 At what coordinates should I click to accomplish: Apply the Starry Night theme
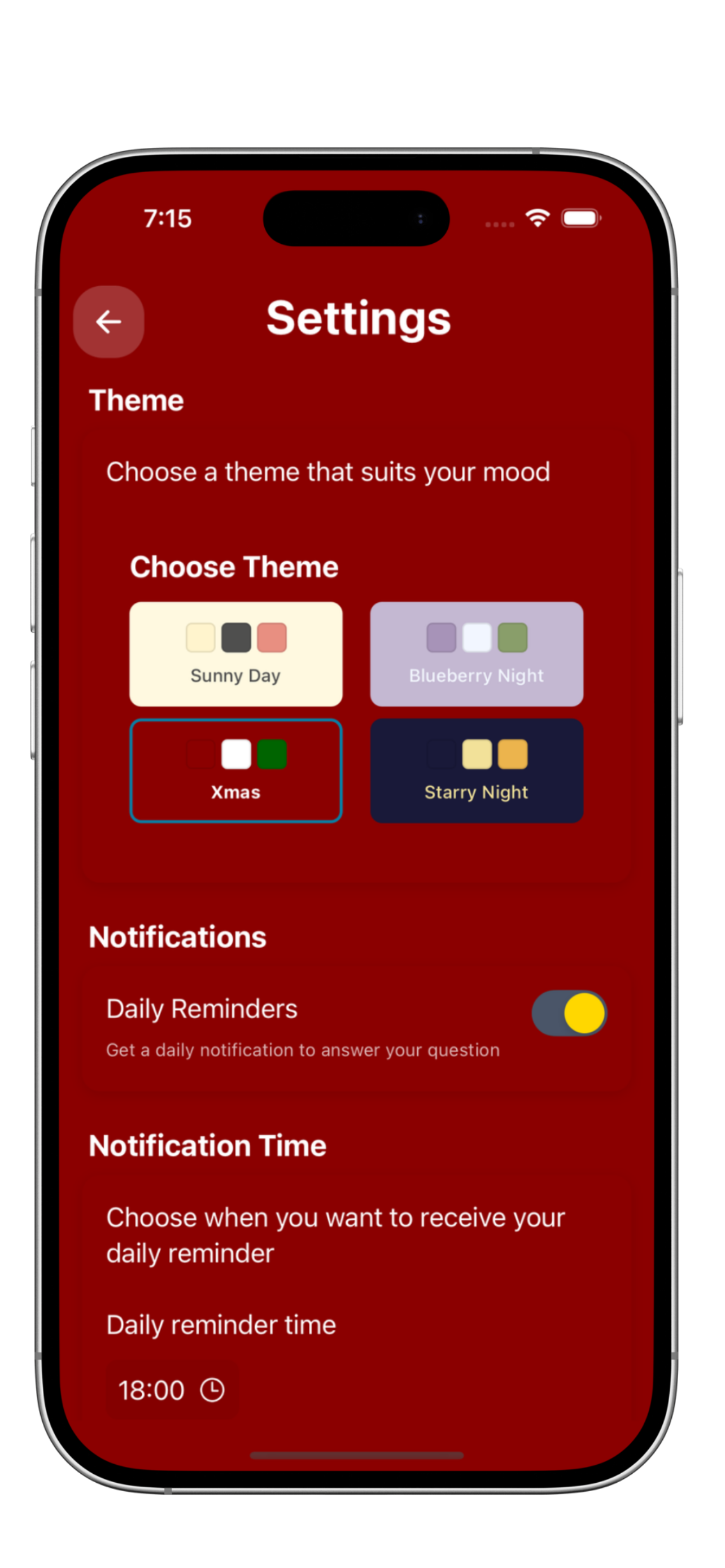pyautogui.click(x=476, y=770)
